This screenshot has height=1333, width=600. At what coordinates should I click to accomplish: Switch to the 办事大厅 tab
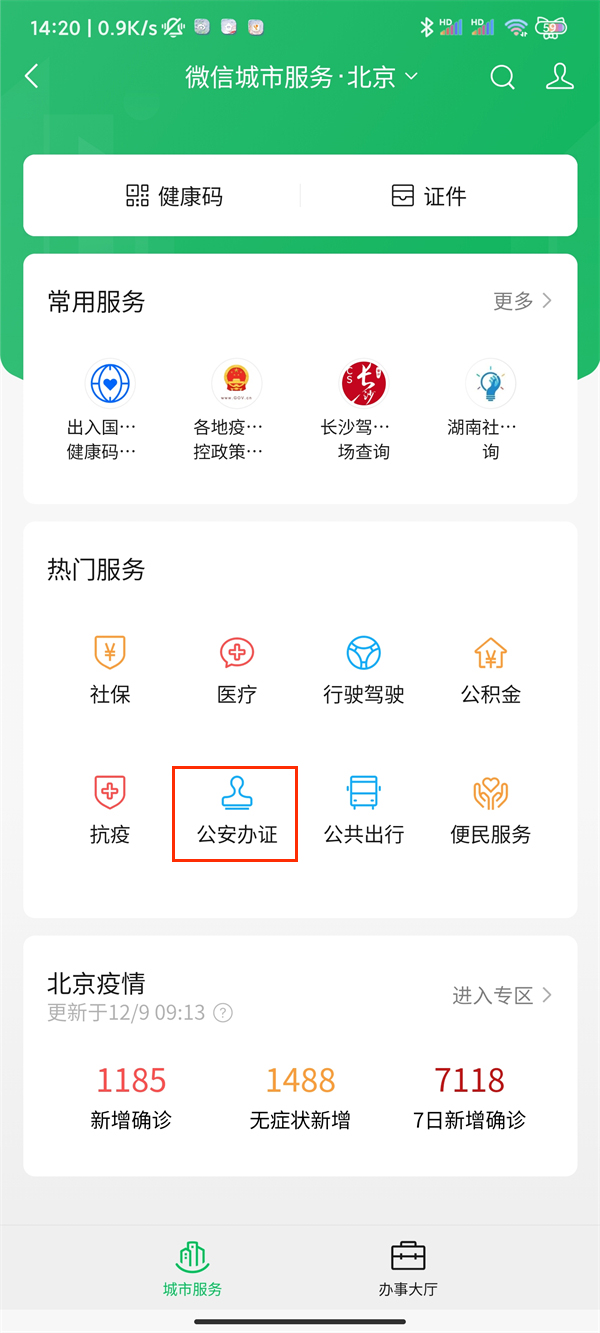[408, 1269]
